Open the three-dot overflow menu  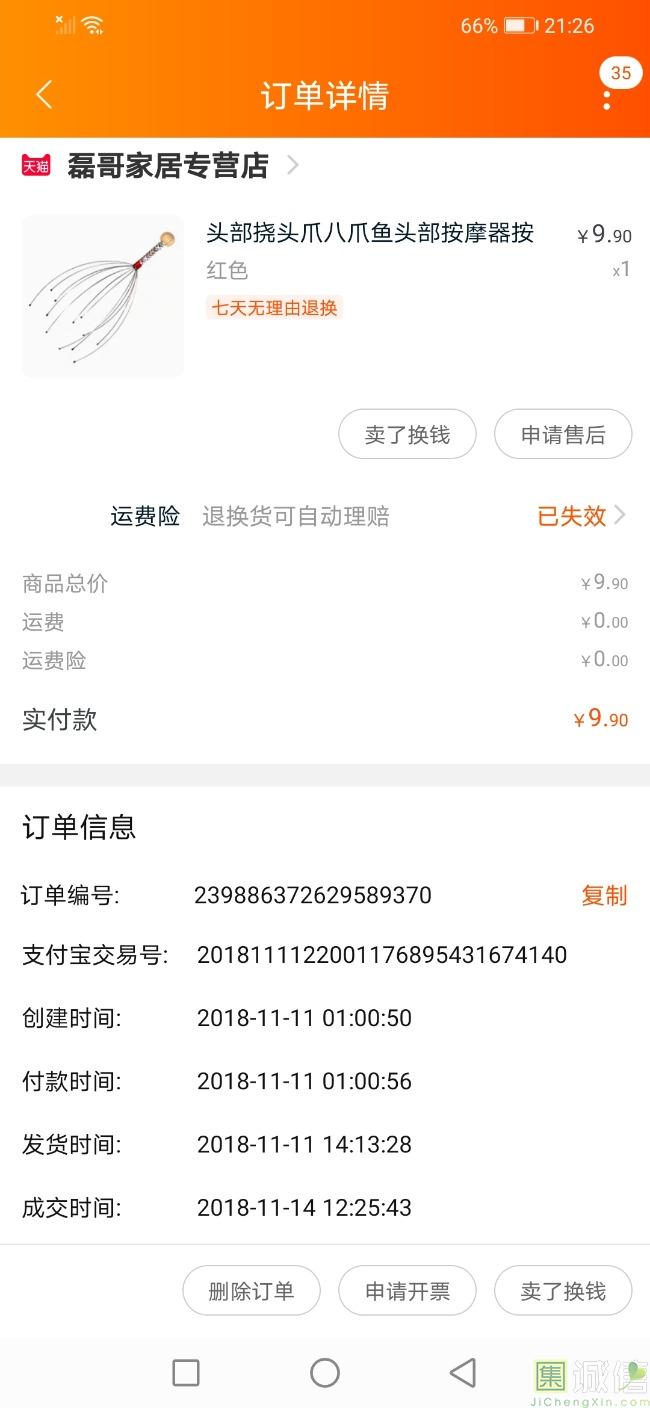(607, 98)
